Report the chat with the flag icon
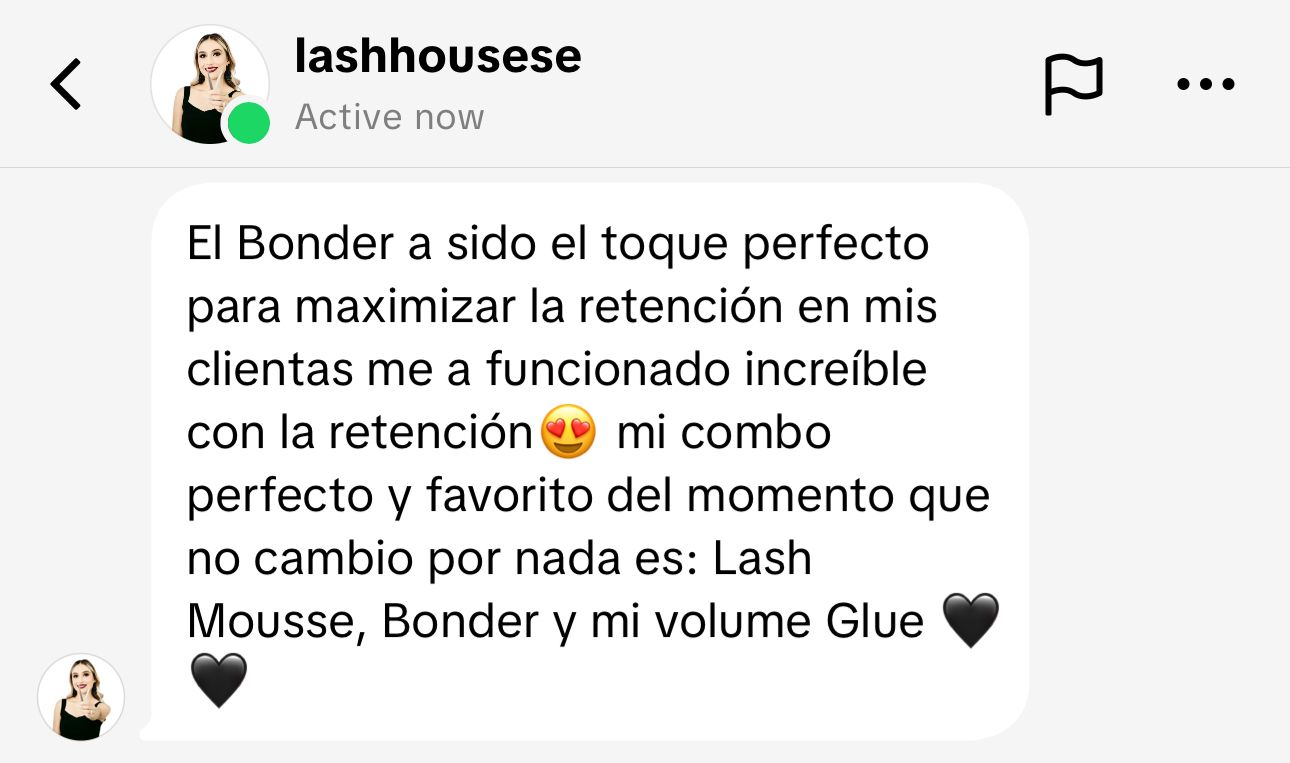 (1073, 84)
